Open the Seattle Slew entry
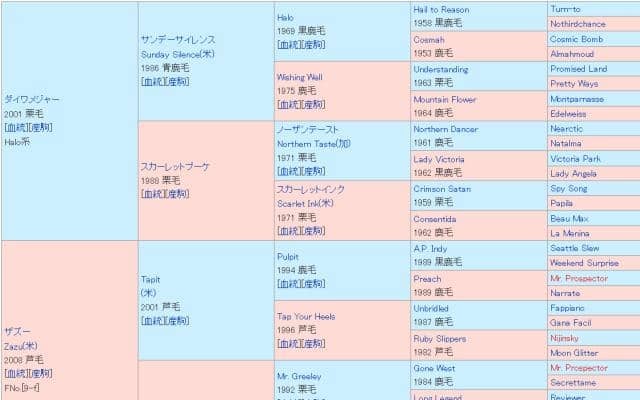 click(x=574, y=247)
